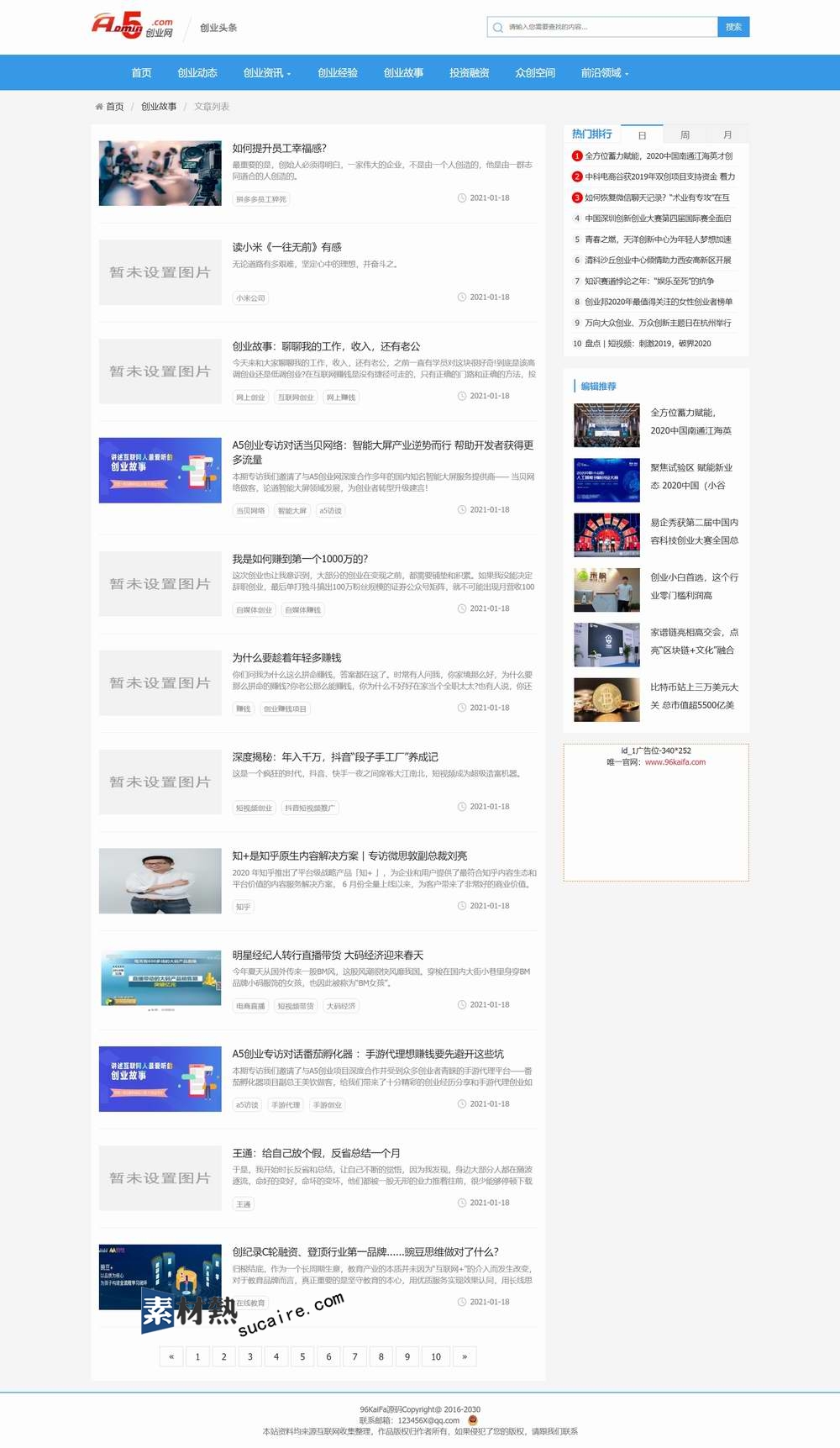This screenshot has height=1448, width=840.
Task: Go to 投资融资 section
Action: [469, 73]
